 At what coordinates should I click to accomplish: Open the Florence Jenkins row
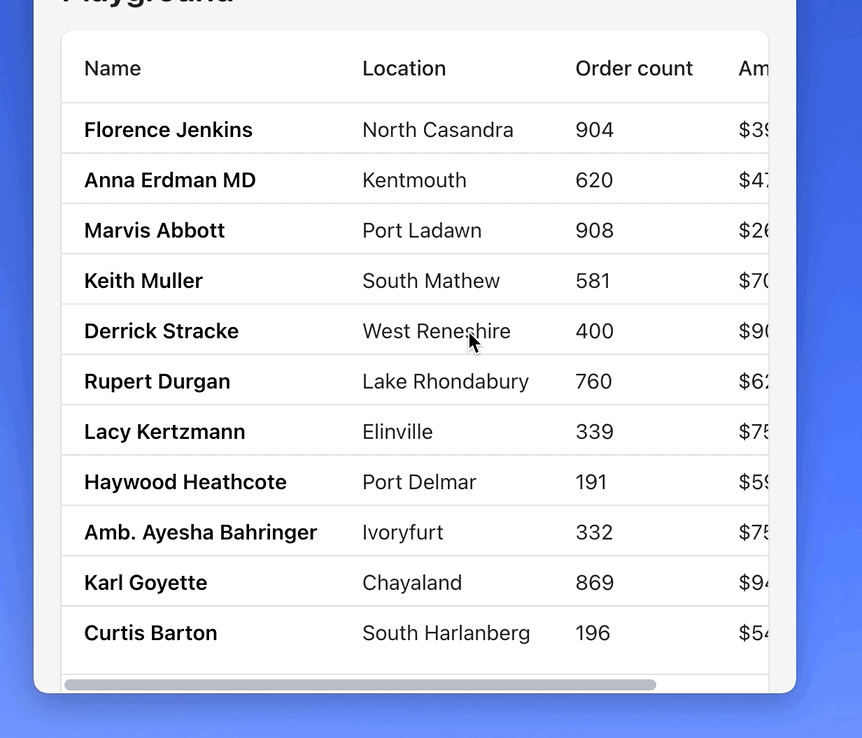pos(168,130)
